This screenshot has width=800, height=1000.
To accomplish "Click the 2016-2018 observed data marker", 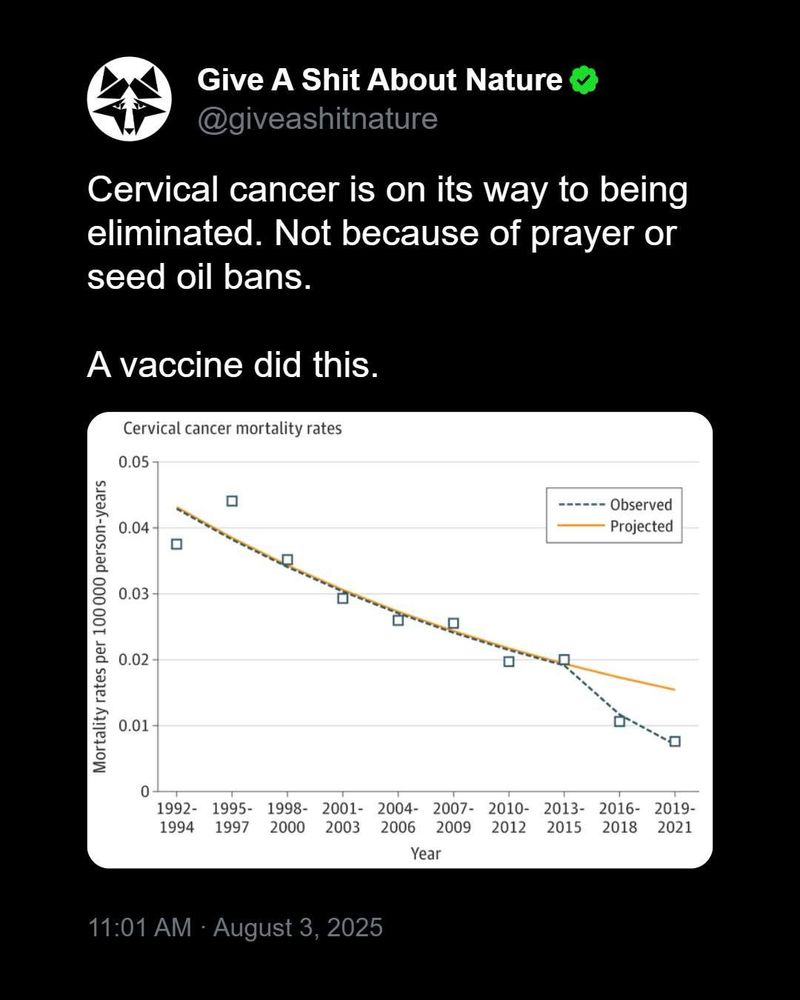I will (620, 720).
